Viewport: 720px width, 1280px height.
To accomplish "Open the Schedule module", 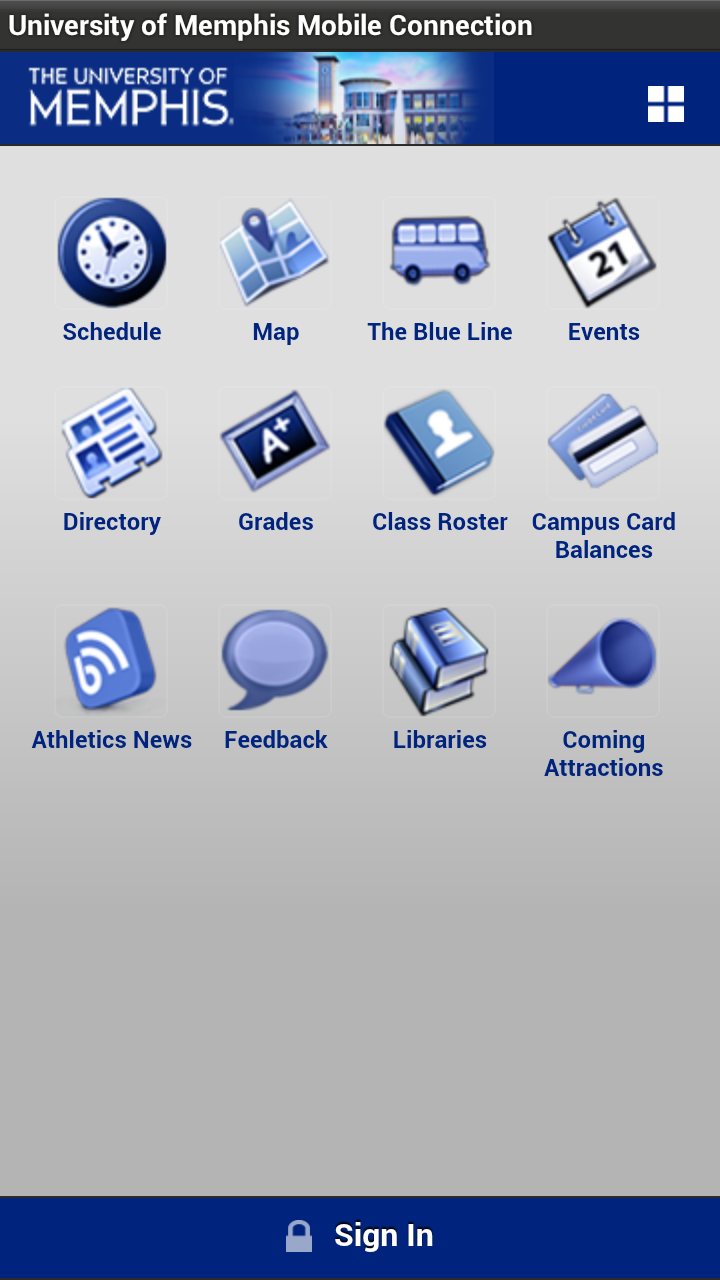I will 112,253.
